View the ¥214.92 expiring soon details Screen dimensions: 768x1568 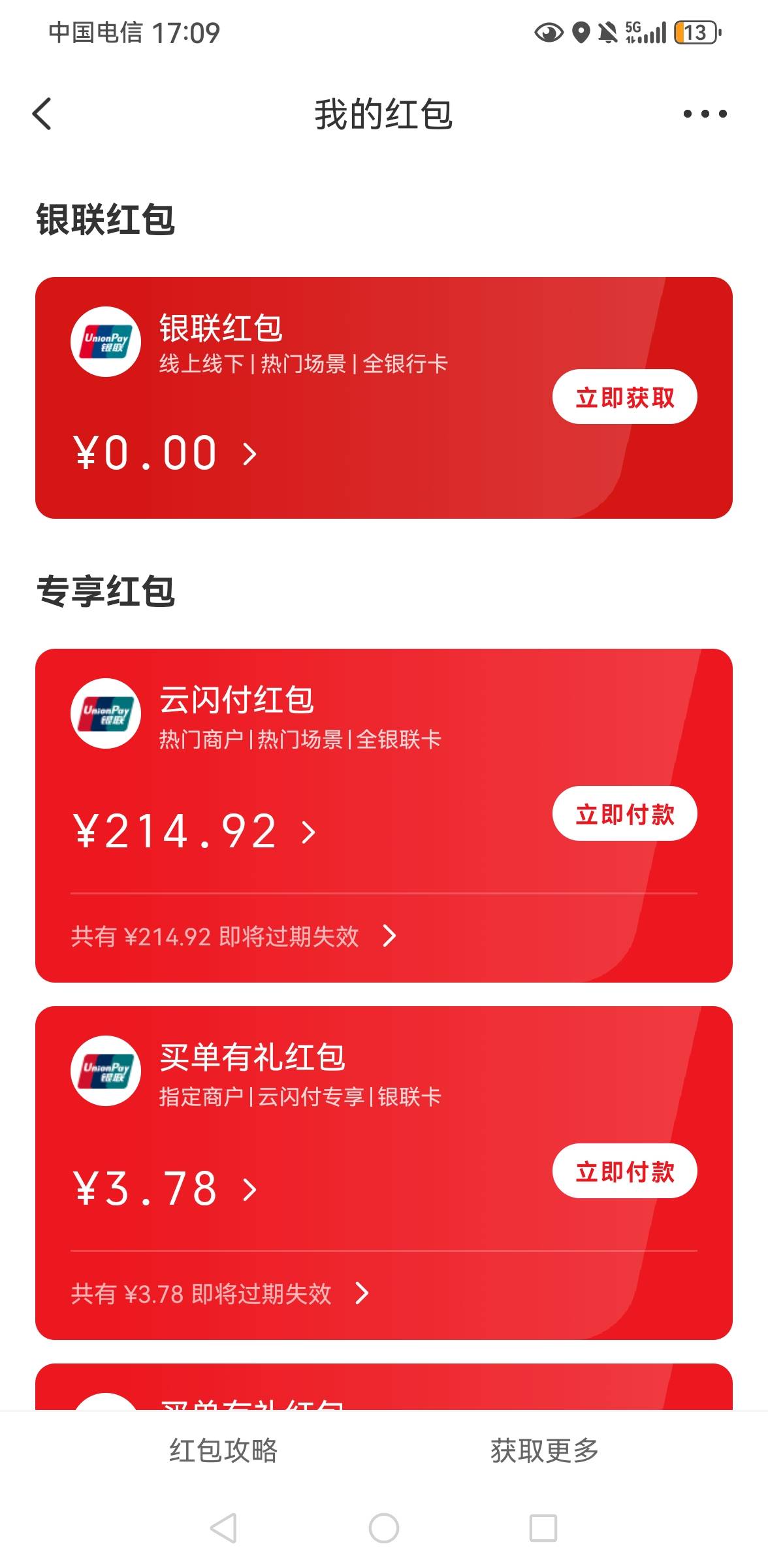point(234,936)
